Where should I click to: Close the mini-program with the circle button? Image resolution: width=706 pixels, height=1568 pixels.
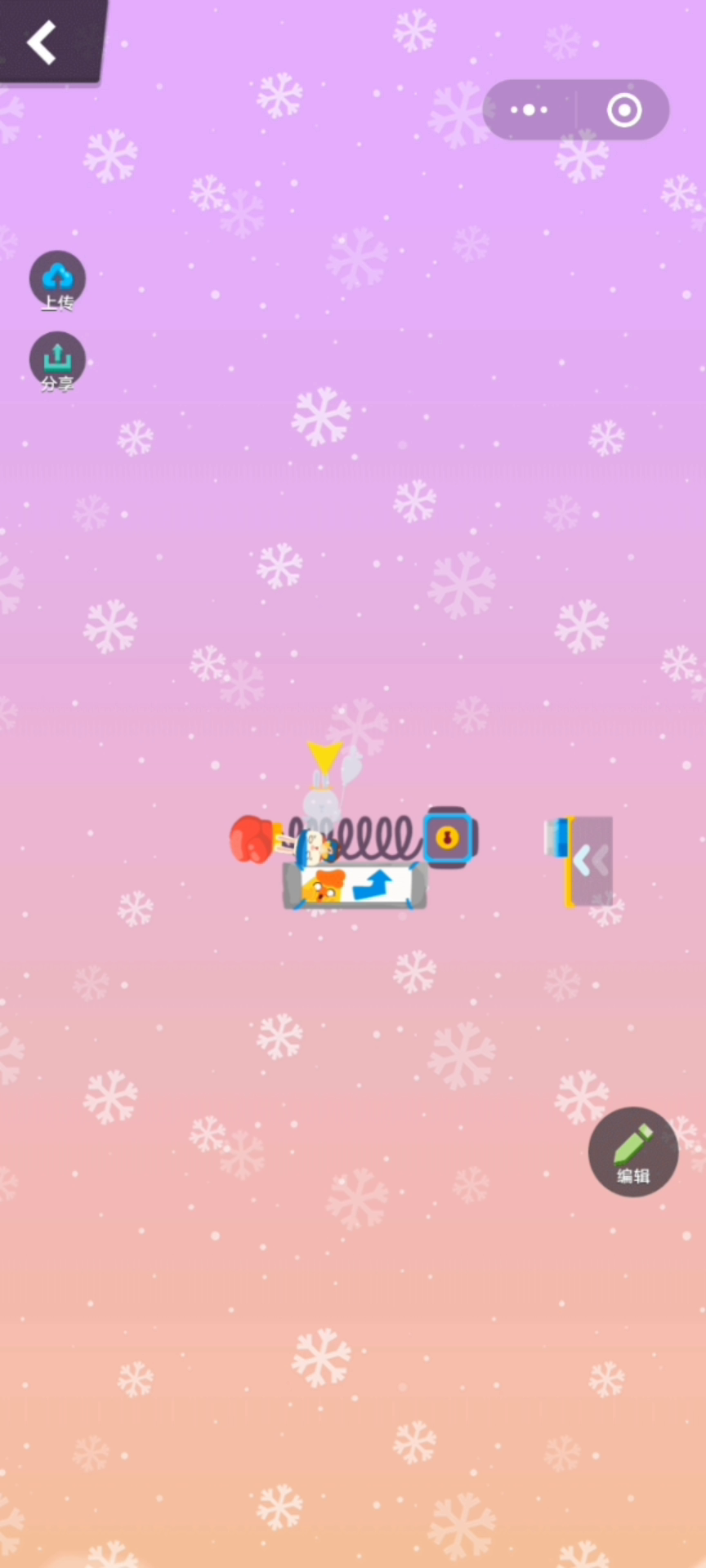624,109
